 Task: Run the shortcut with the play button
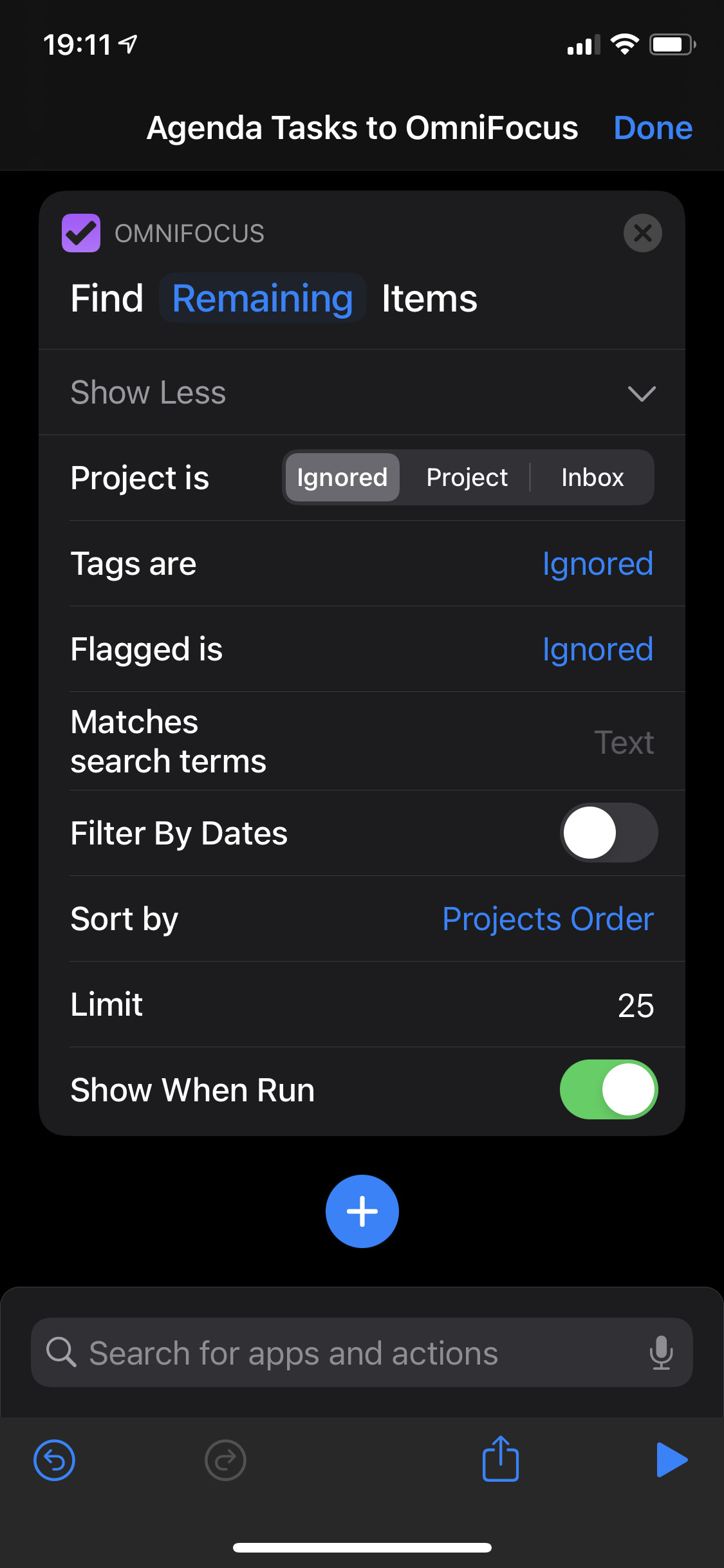(x=671, y=1460)
